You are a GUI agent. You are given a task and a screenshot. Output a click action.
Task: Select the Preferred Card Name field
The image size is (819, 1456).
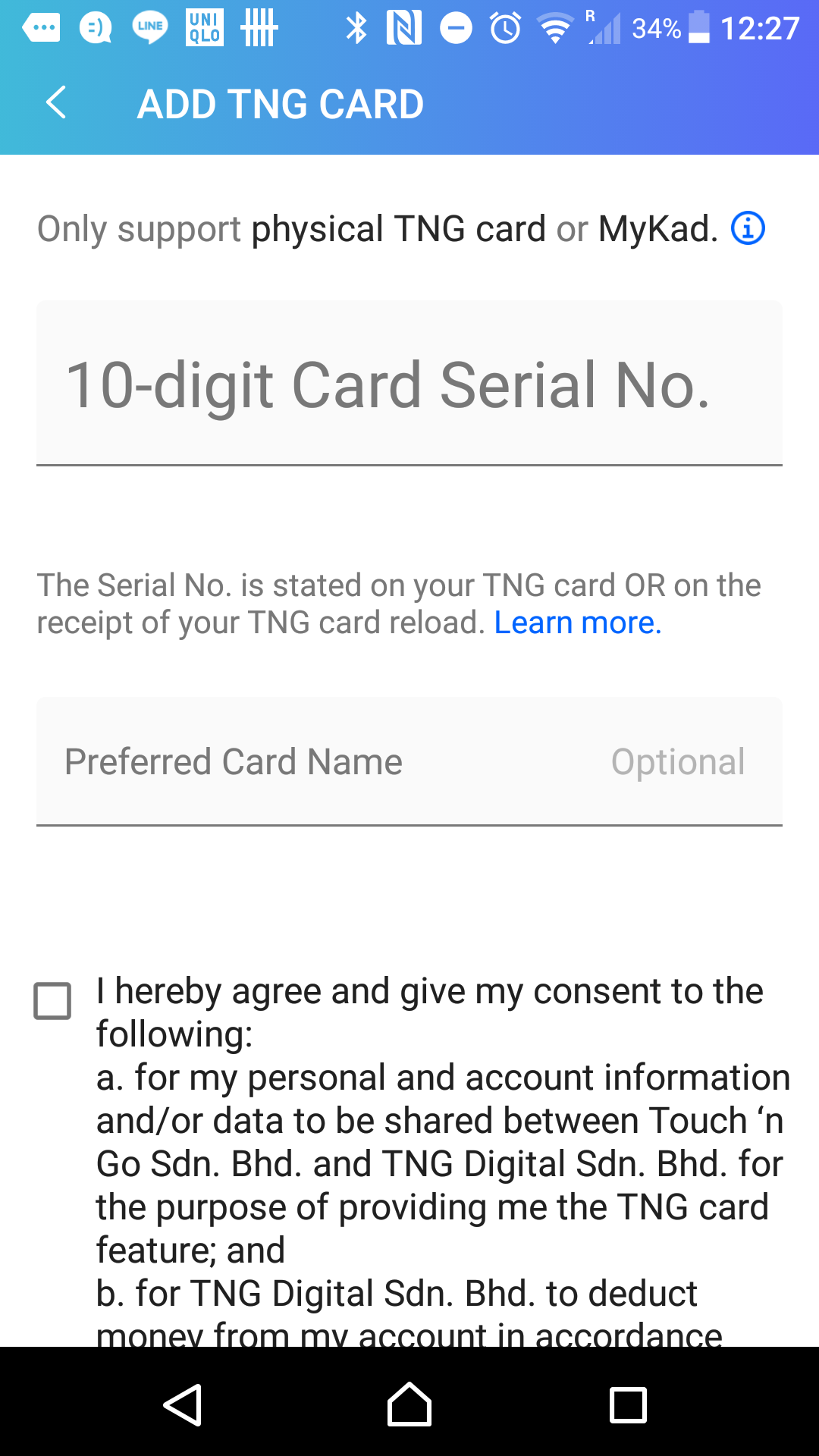(x=409, y=761)
